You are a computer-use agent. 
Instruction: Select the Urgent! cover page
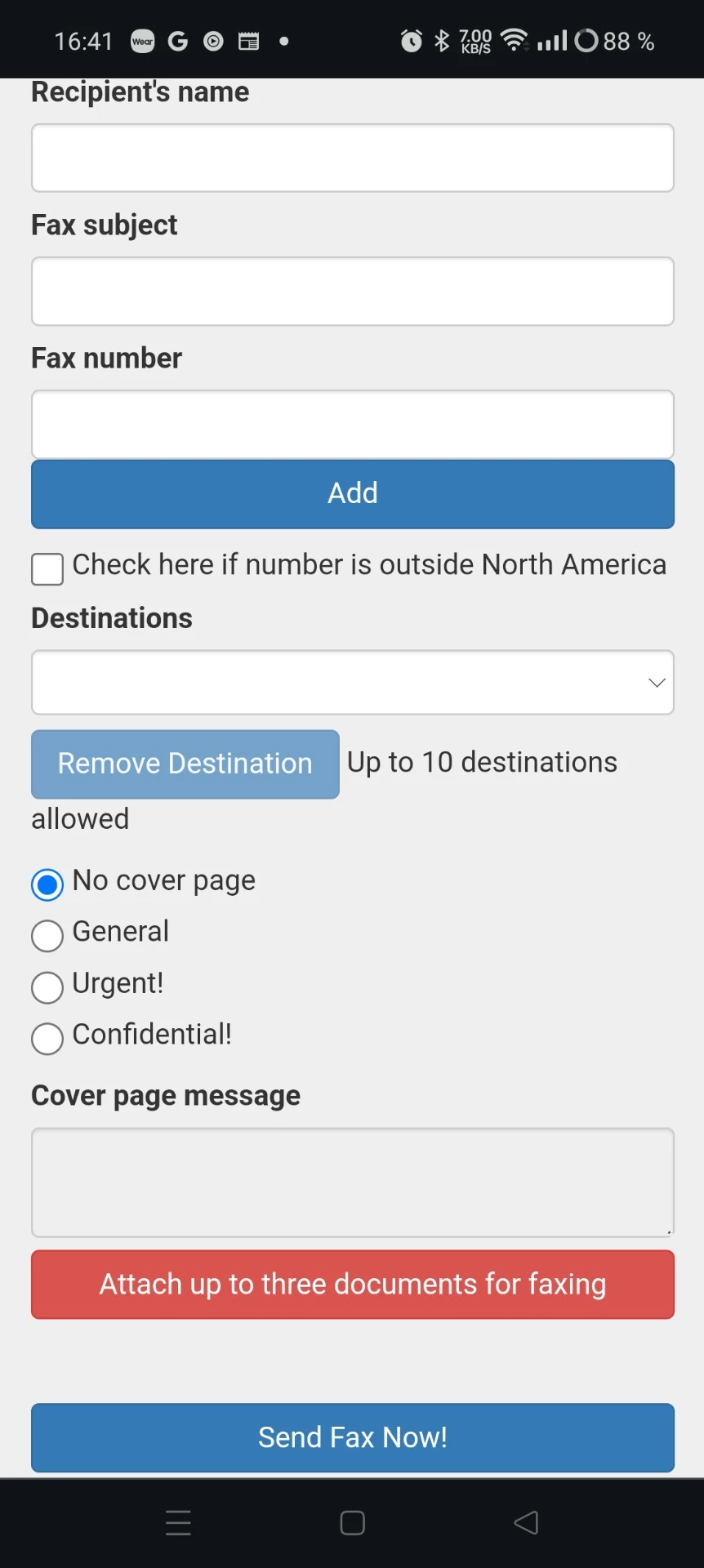tap(47, 987)
